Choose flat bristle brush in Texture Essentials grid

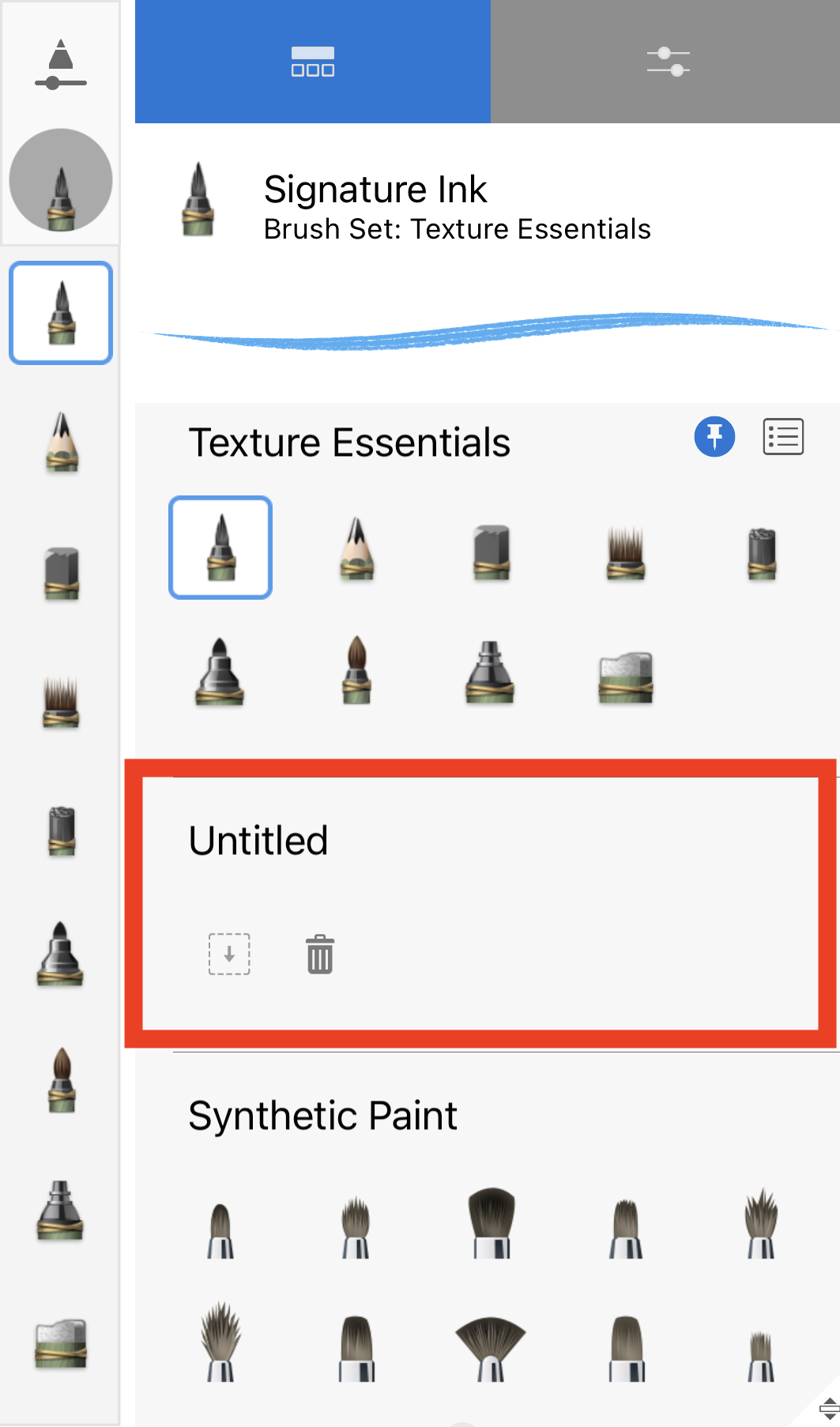click(x=626, y=553)
